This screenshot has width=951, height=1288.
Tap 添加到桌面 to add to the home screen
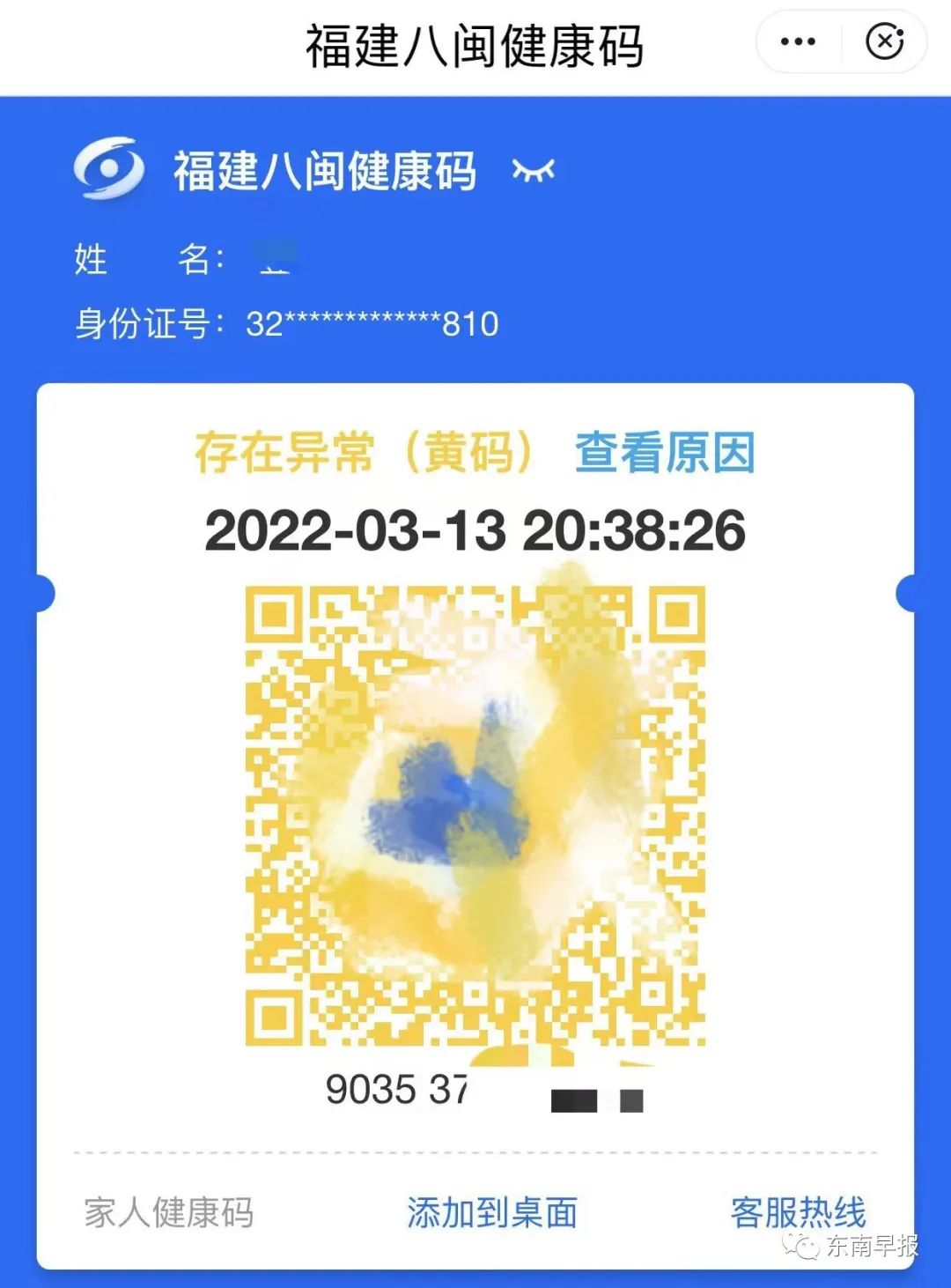pyautogui.click(x=491, y=1212)
